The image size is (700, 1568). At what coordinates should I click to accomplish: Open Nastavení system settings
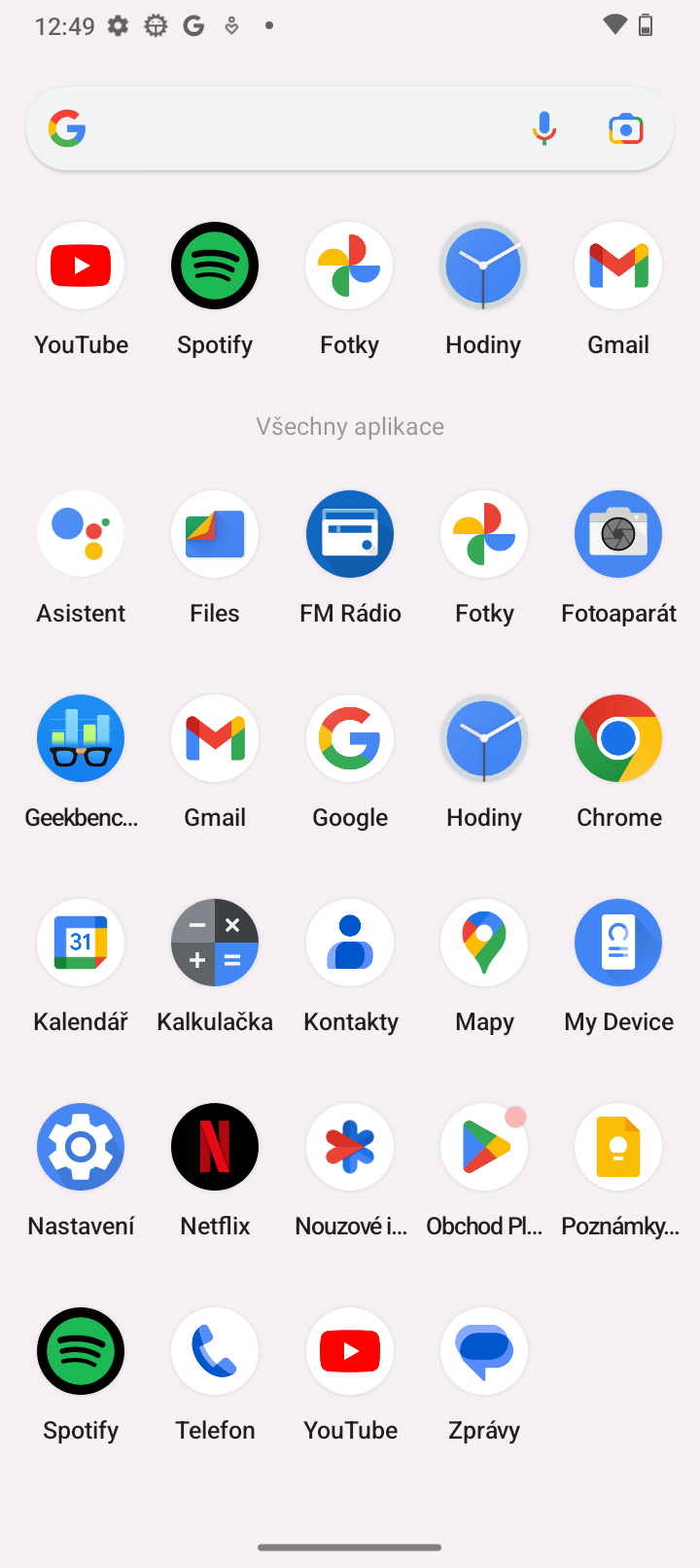pyautogui.click(x=81, y=1147)
